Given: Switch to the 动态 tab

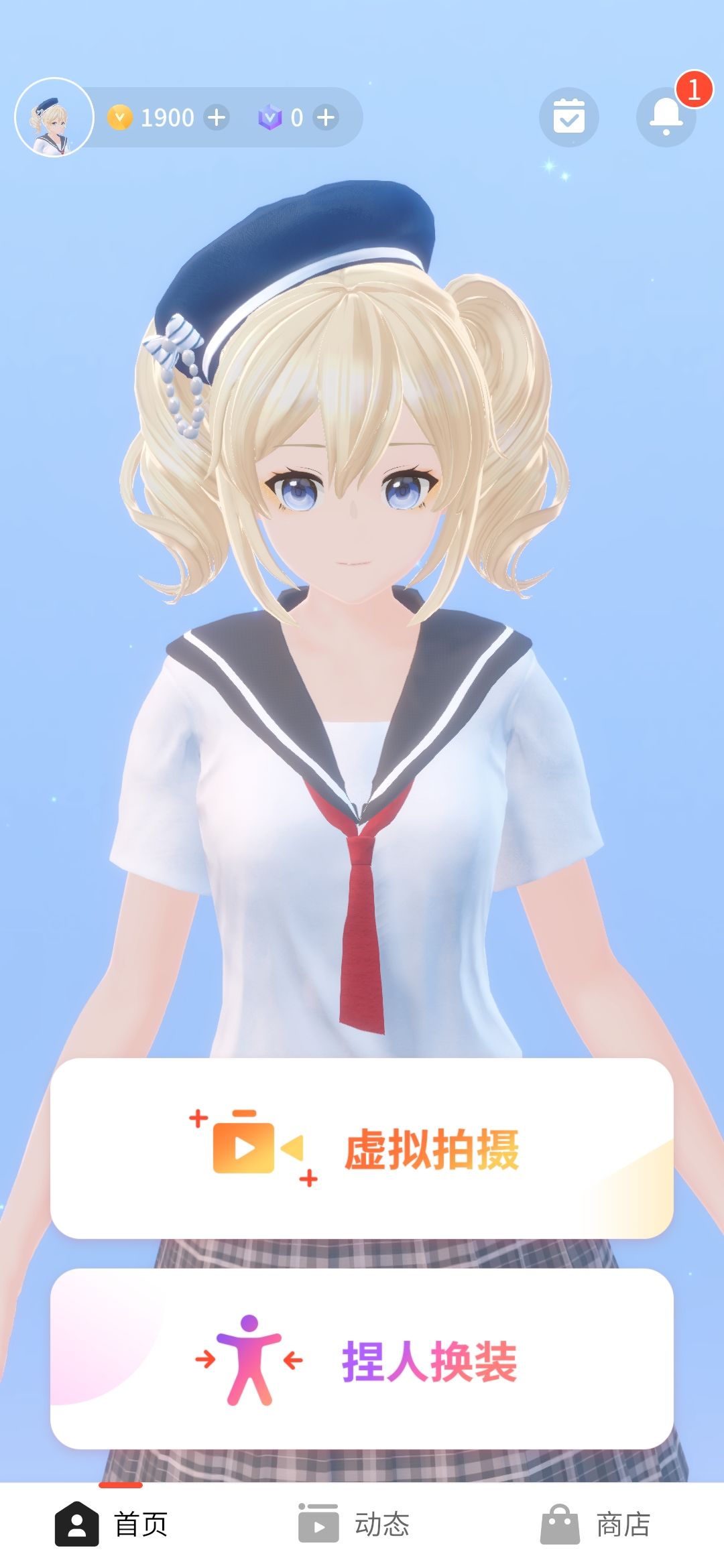Looking at the screenshot, I should click(354, 1524).
